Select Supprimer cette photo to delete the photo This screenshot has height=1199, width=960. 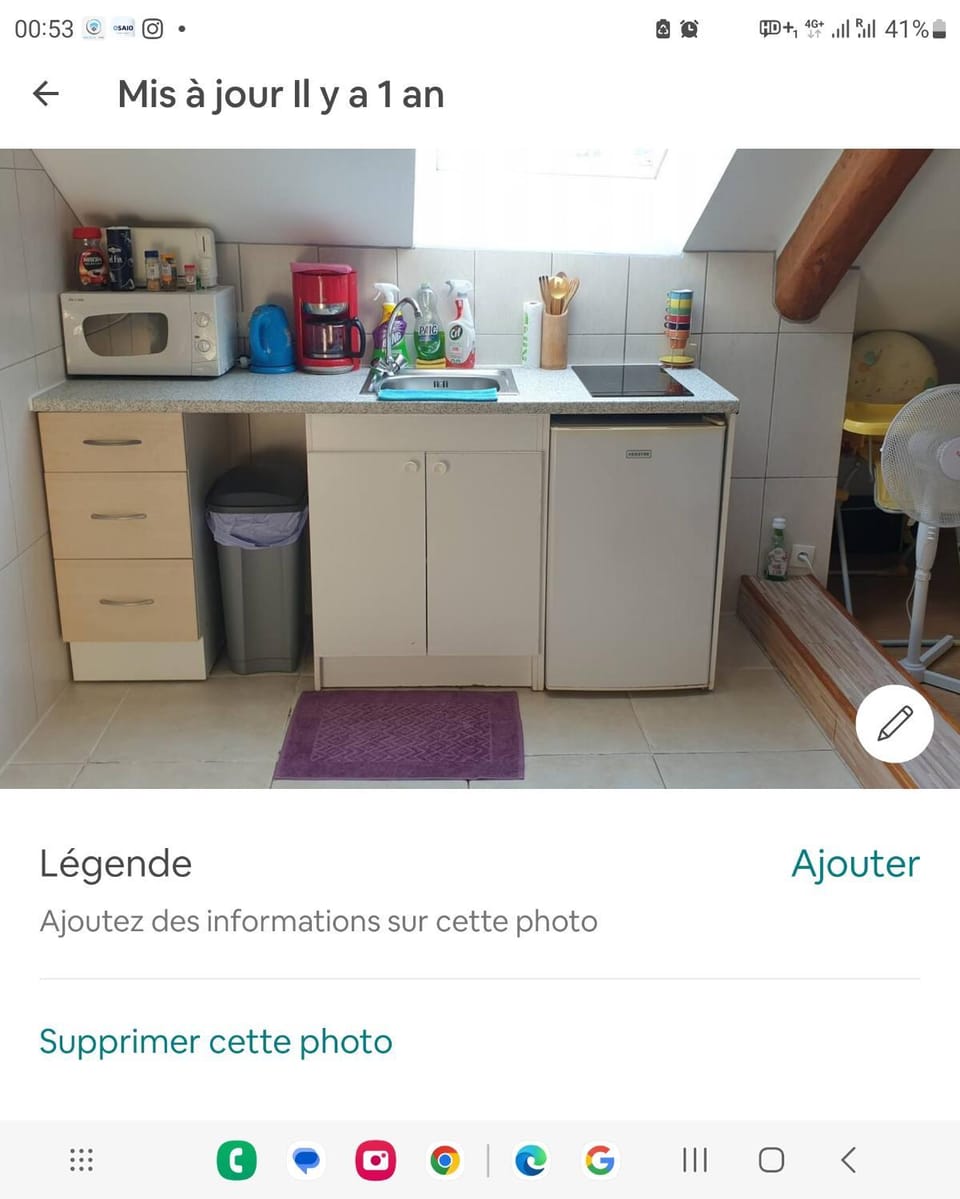pyautogui.click(x=214, y=1041)
